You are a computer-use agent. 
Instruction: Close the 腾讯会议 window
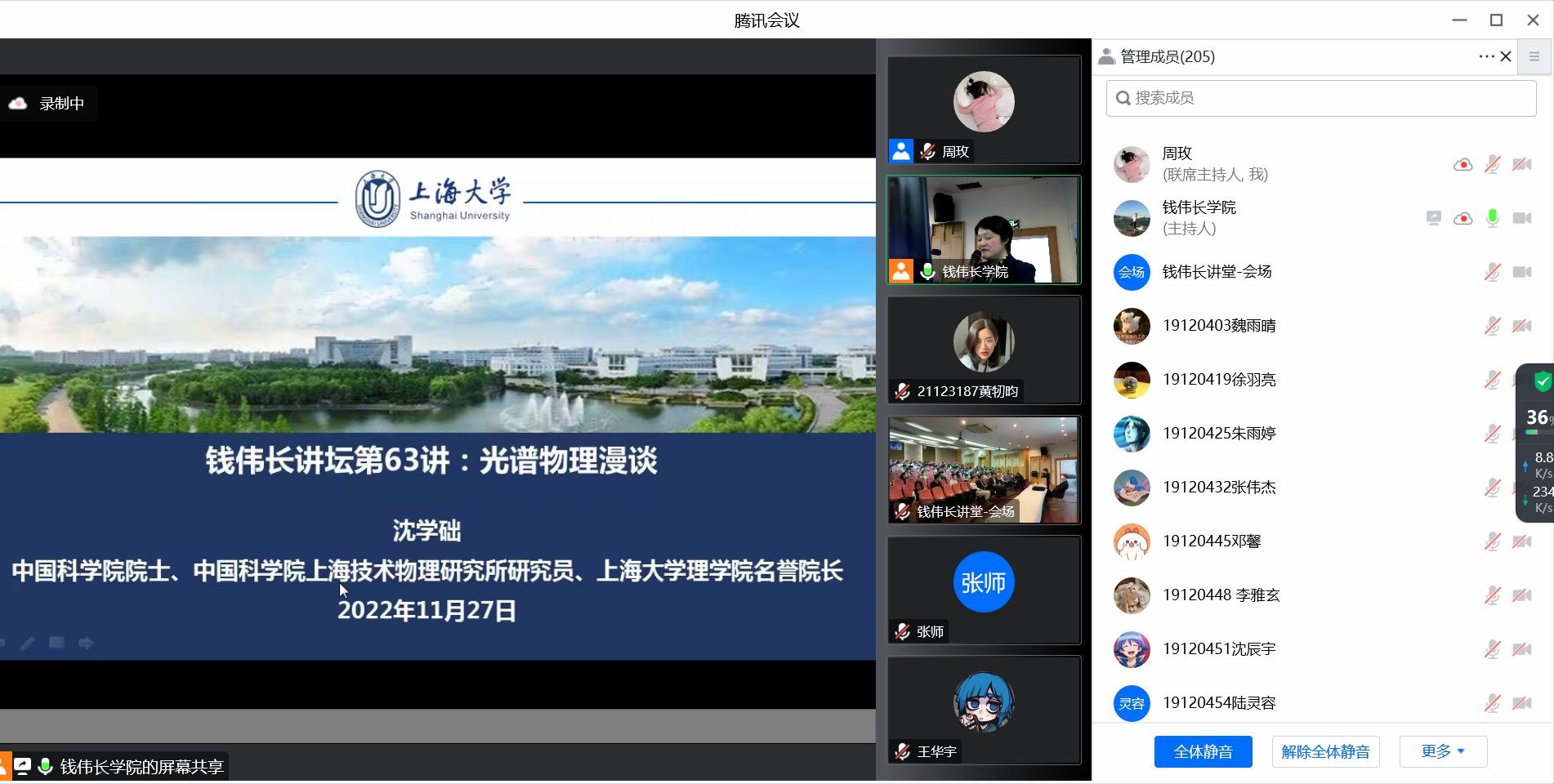point(1533,20)
